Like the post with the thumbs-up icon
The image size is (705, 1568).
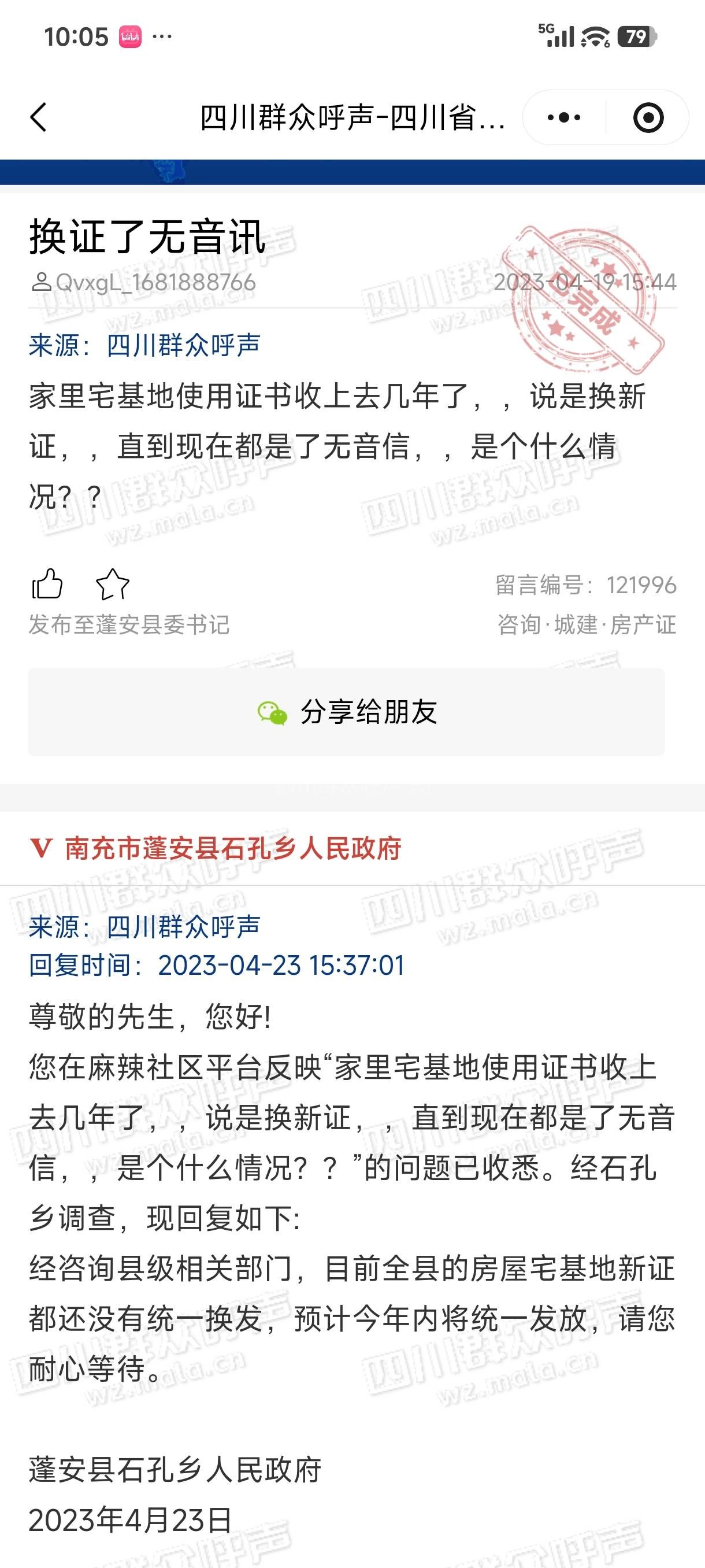[47, 585]
